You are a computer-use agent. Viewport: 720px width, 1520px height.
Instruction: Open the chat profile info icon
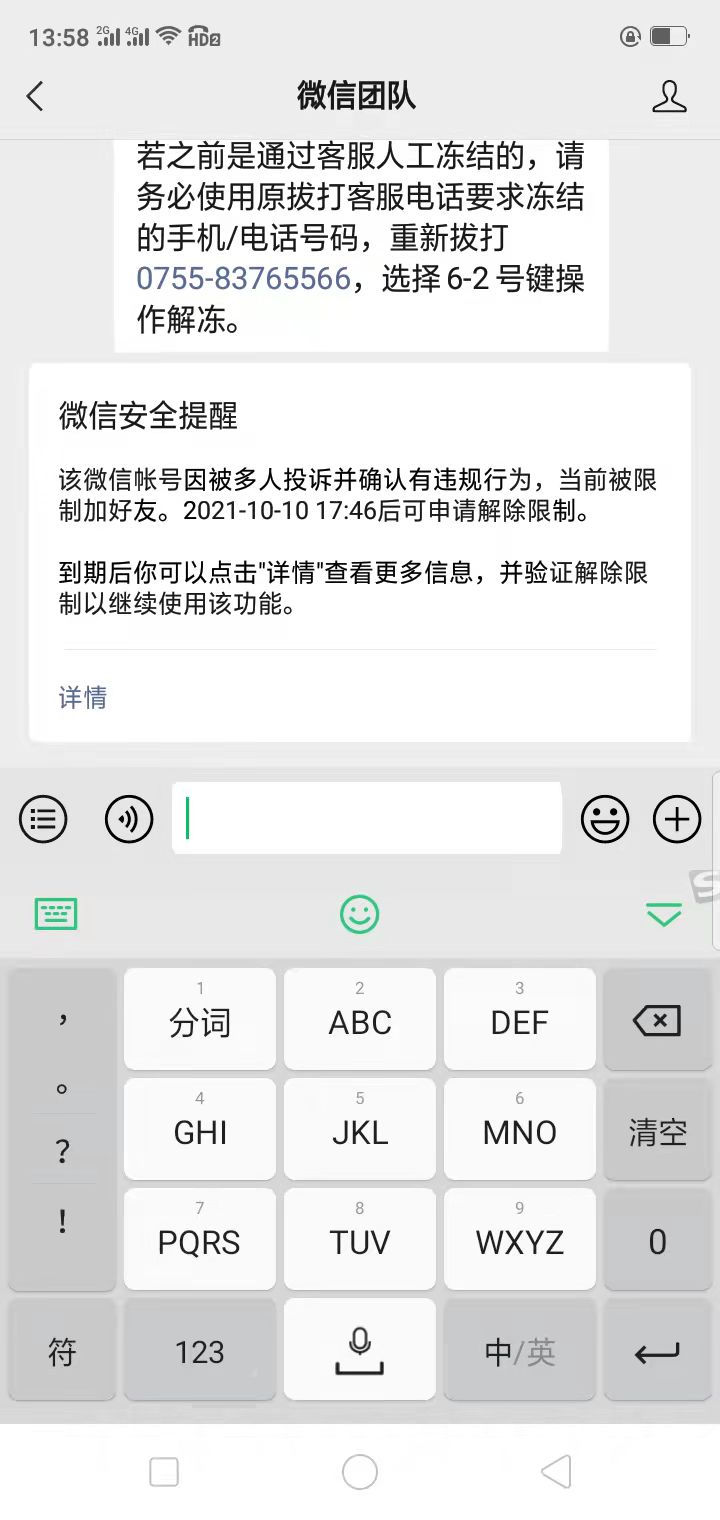coord(669,96)
